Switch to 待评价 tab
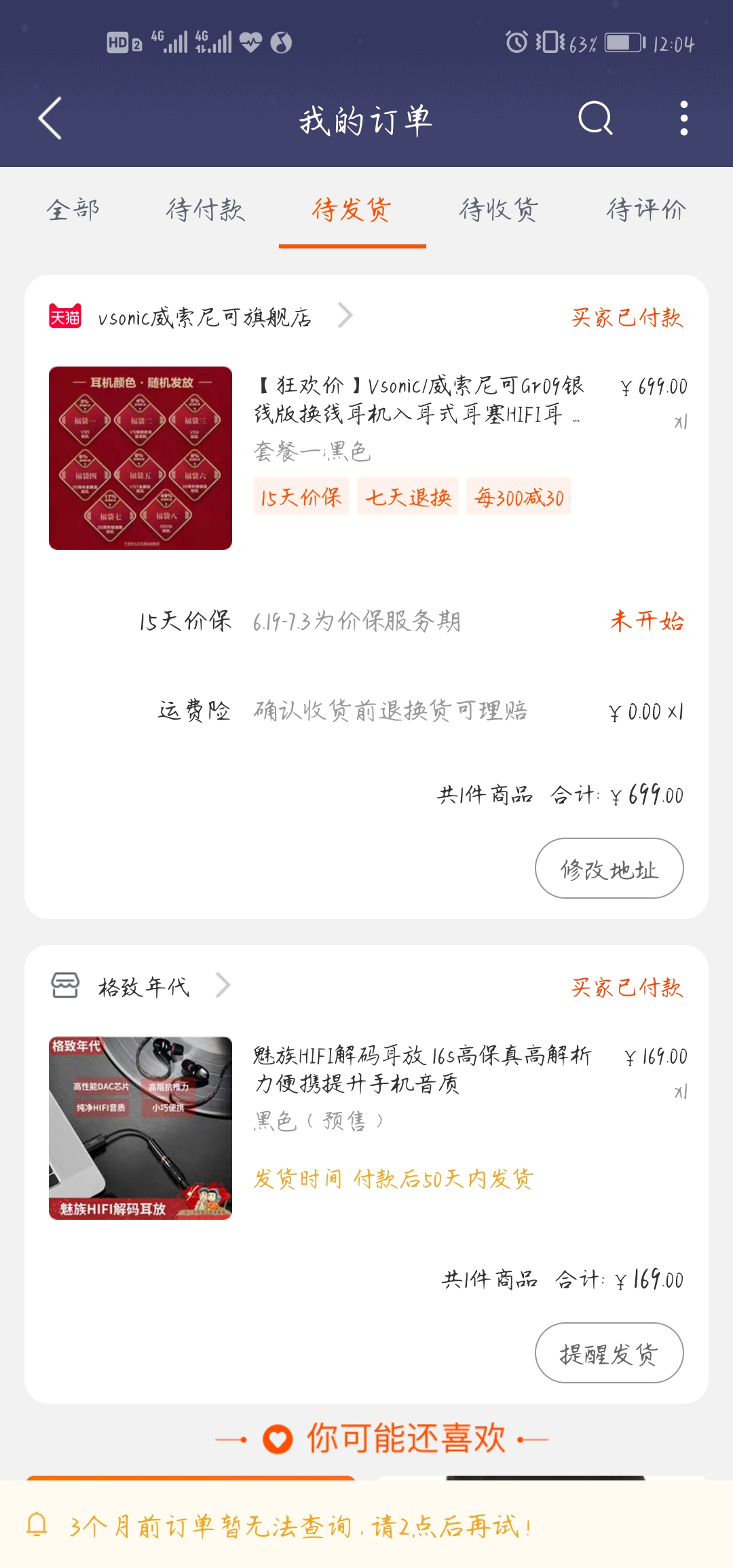The height and width of the screenshot is (1568, 733). coord(645,210)
